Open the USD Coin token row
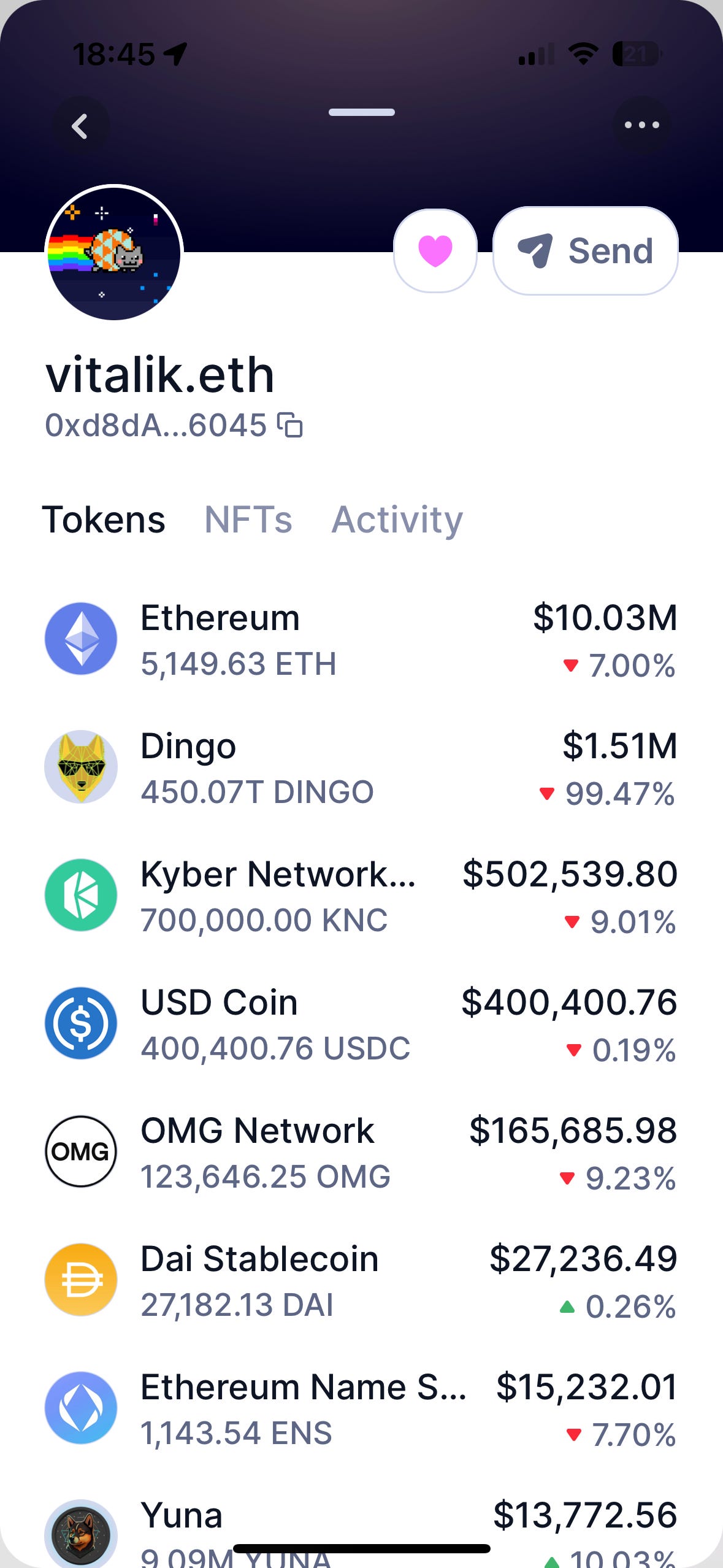The height and width of the screenshot is (1568, 723). click(361, 1024)
